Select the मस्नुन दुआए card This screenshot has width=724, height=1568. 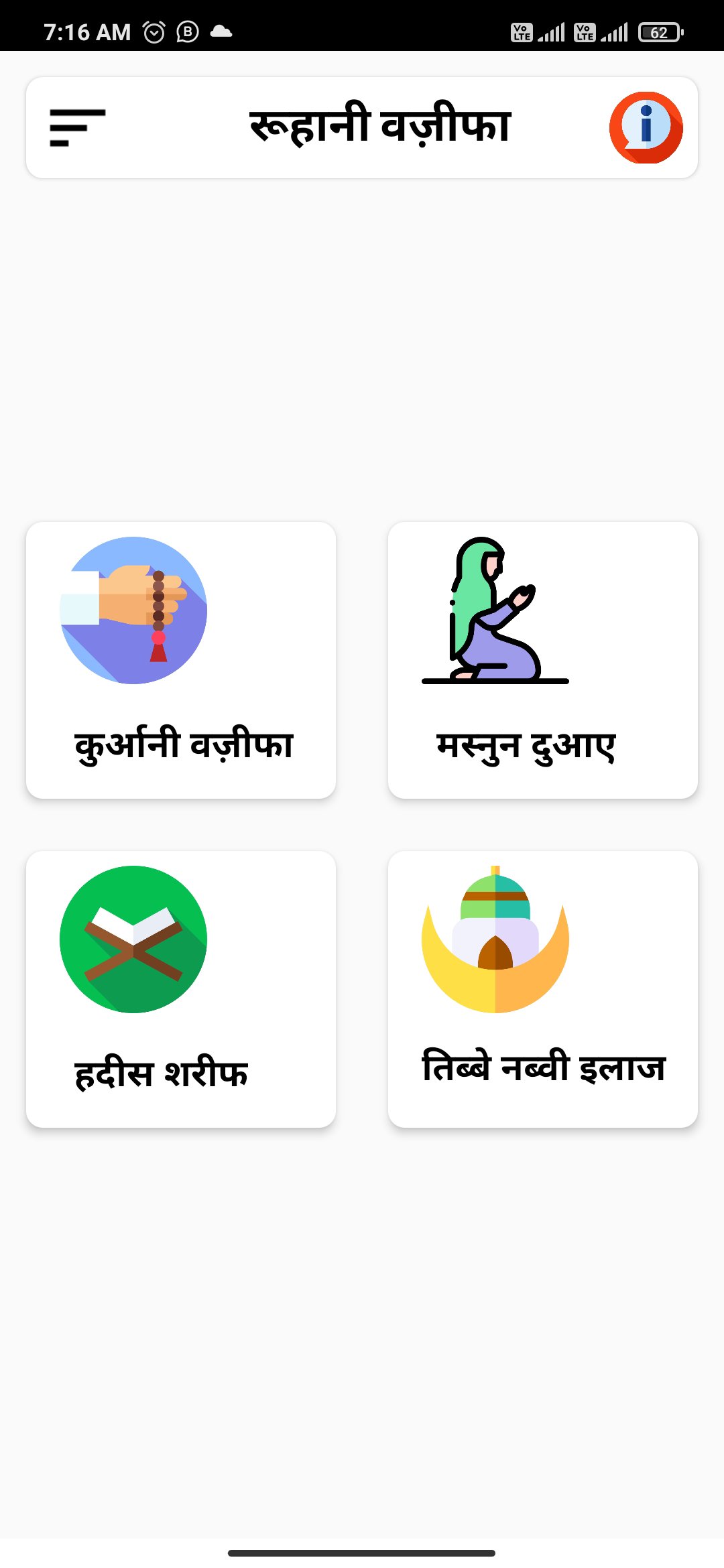543,660
